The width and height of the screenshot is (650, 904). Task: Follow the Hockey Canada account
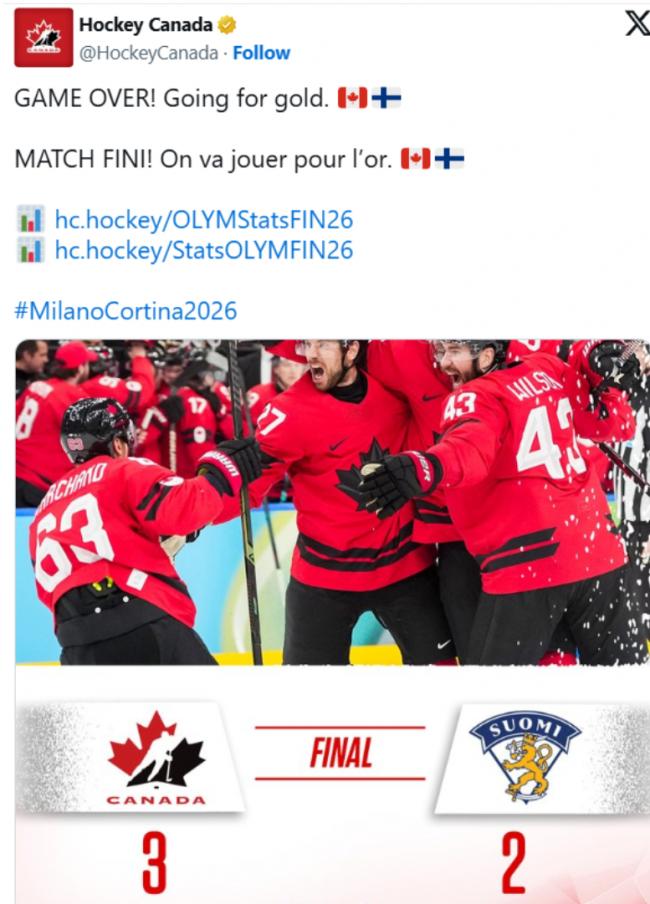261,52
